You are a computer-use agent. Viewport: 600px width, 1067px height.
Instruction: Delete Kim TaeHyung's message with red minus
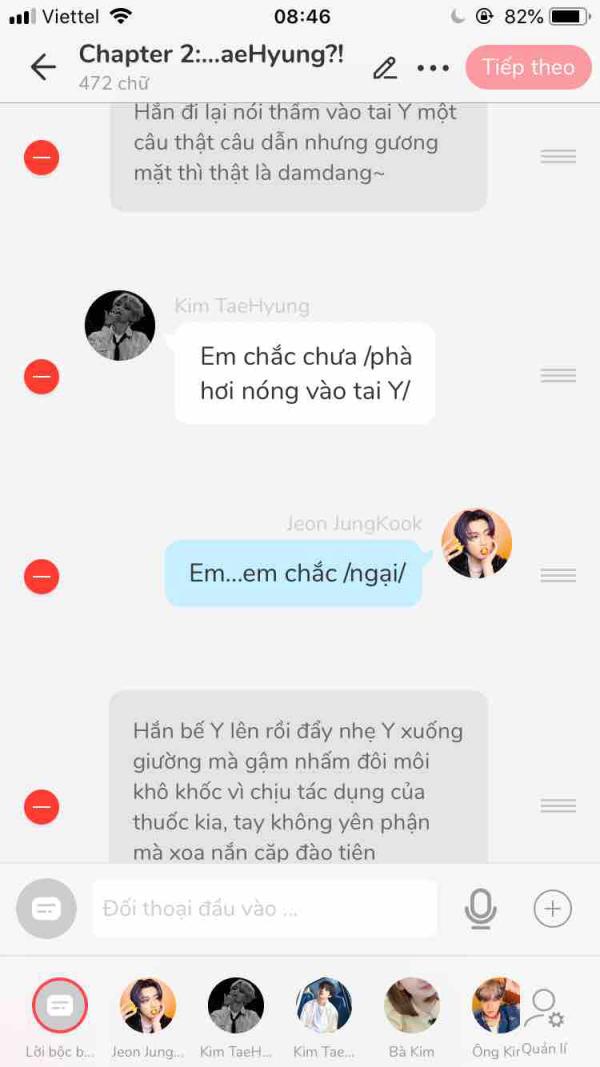tap(42, 376)
